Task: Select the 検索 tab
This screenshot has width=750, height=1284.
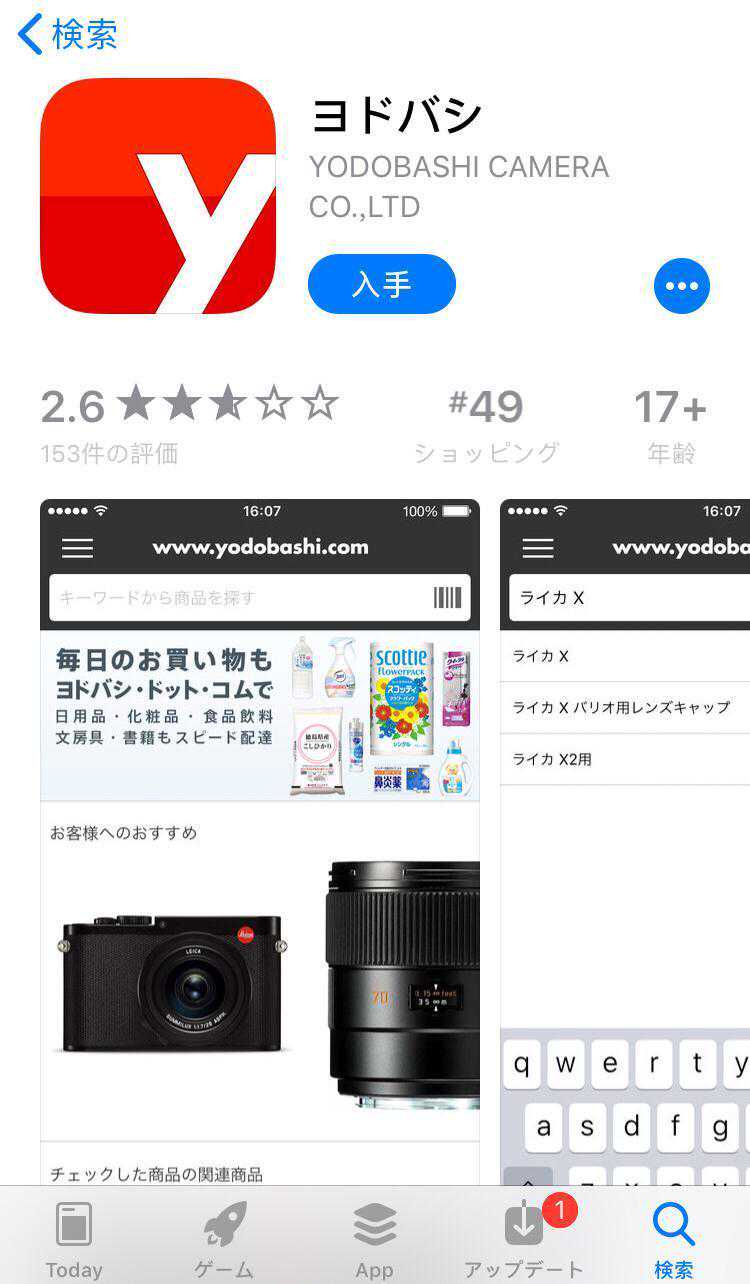Action: (673, 1240)
